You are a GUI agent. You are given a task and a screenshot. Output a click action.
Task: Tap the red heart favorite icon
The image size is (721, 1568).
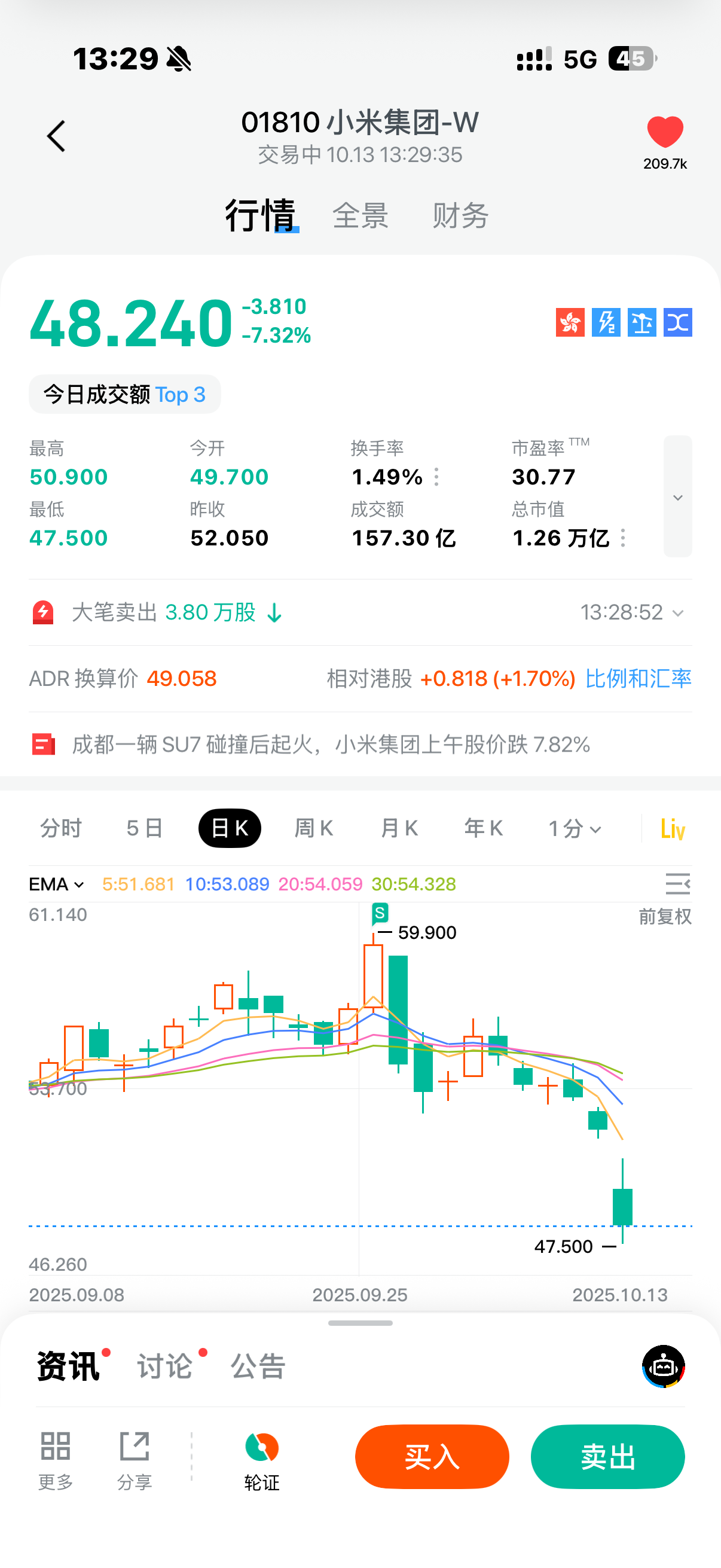(x=664, y=132)
